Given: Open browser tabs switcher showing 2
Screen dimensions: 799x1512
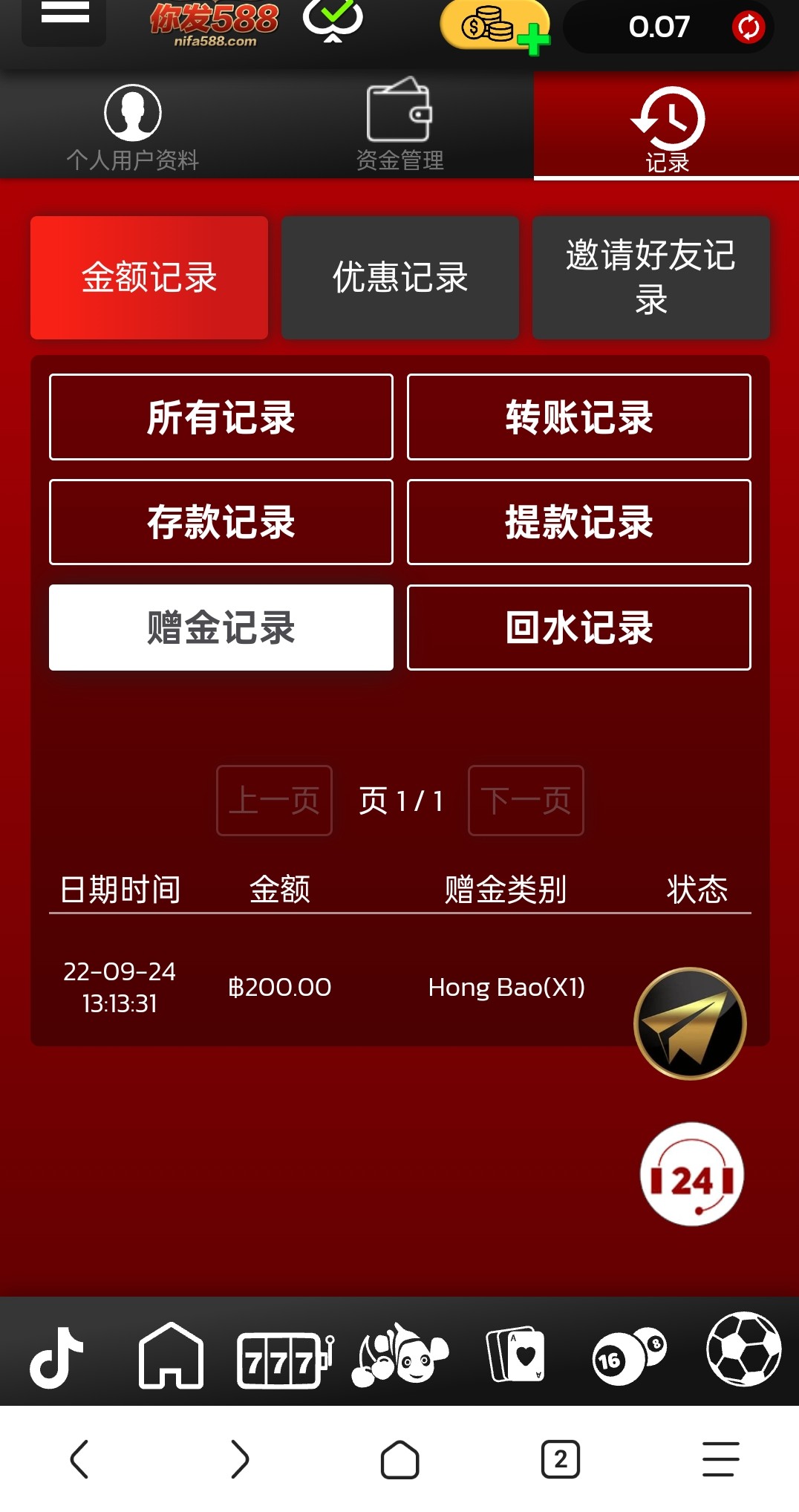Looking at the screenshot, I should pos(560,1459).
